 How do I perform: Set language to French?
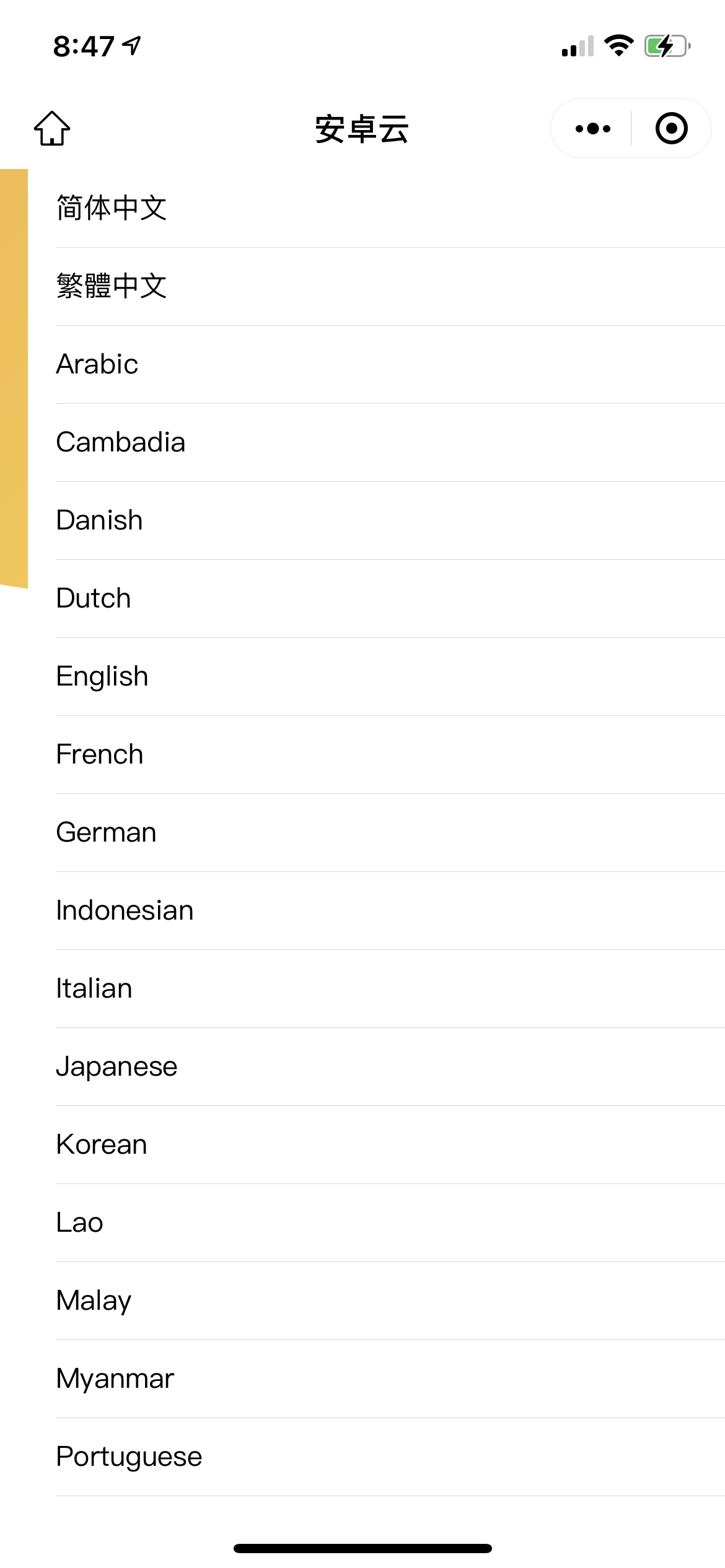click(x=390, y=755)
